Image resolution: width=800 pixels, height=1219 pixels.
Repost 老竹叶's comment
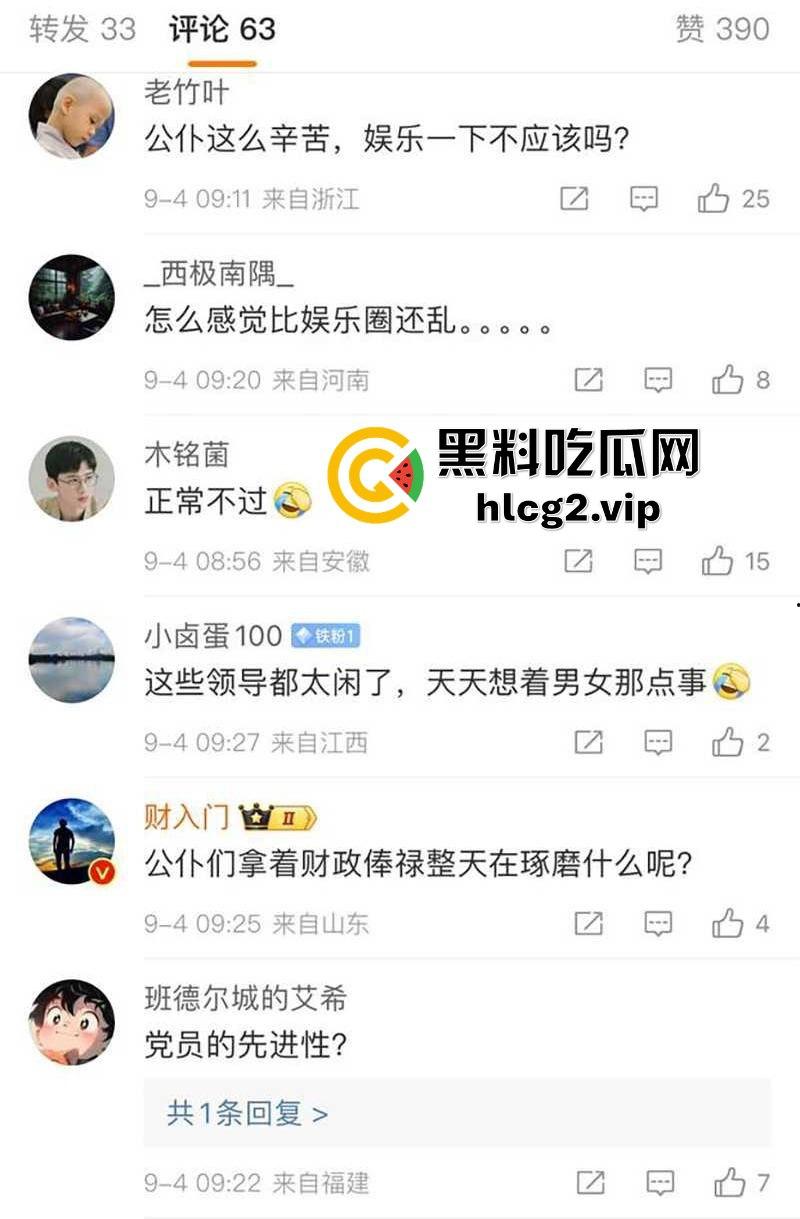coord(574,199)
